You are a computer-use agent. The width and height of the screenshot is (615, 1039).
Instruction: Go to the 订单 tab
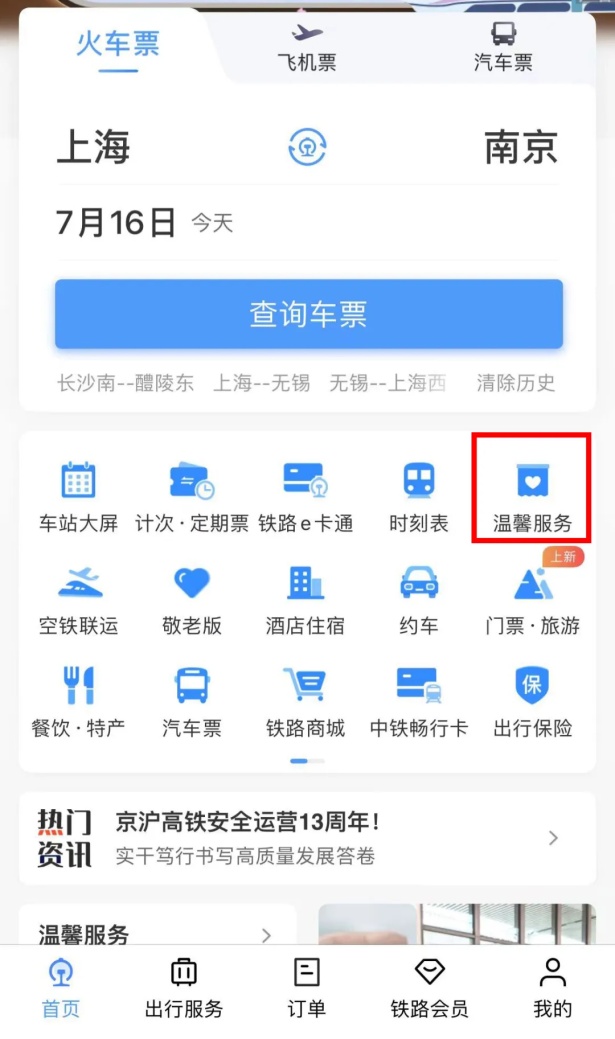(x=306, y=986)
